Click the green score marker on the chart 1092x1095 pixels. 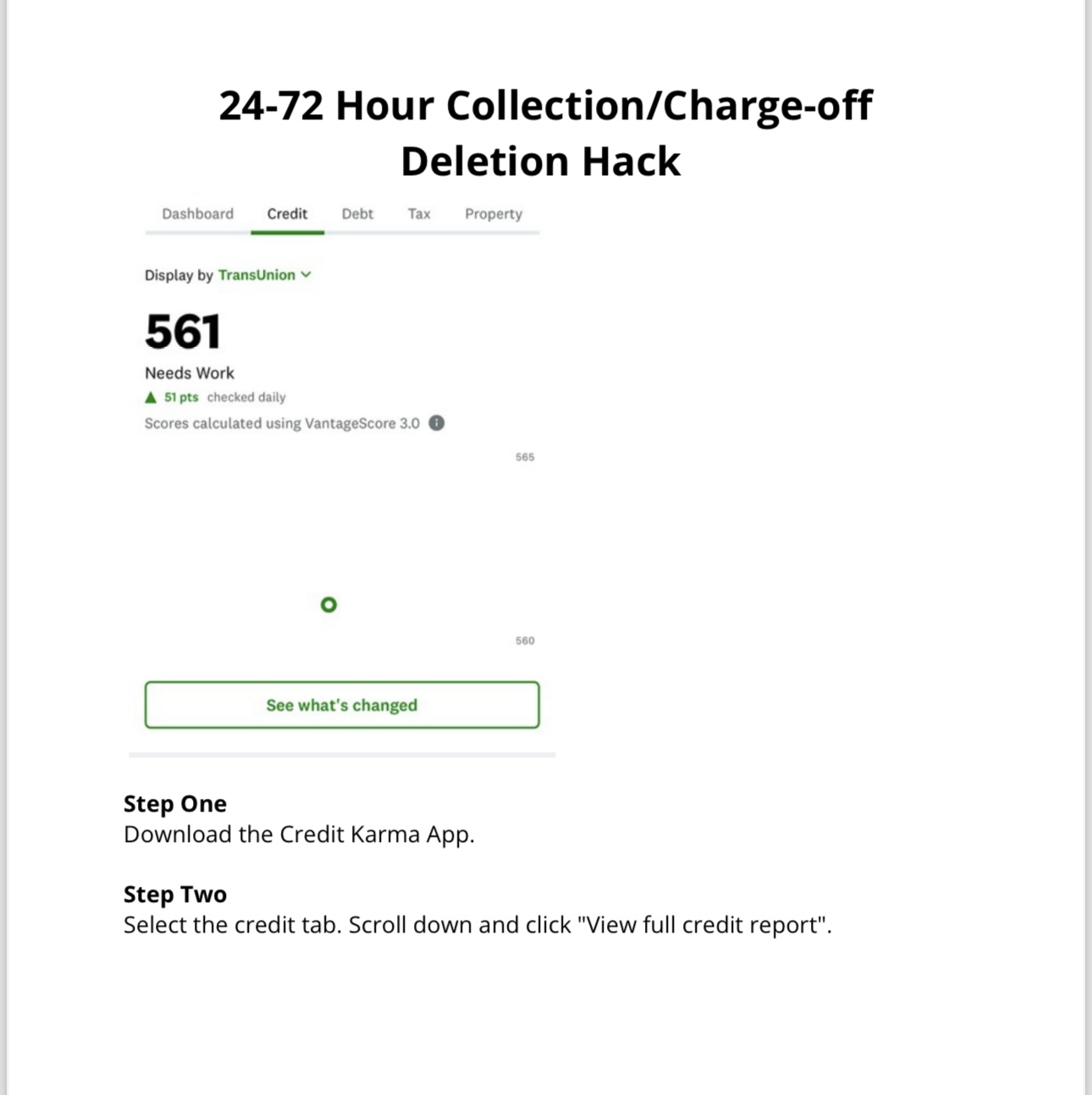[x=328, y=604]
